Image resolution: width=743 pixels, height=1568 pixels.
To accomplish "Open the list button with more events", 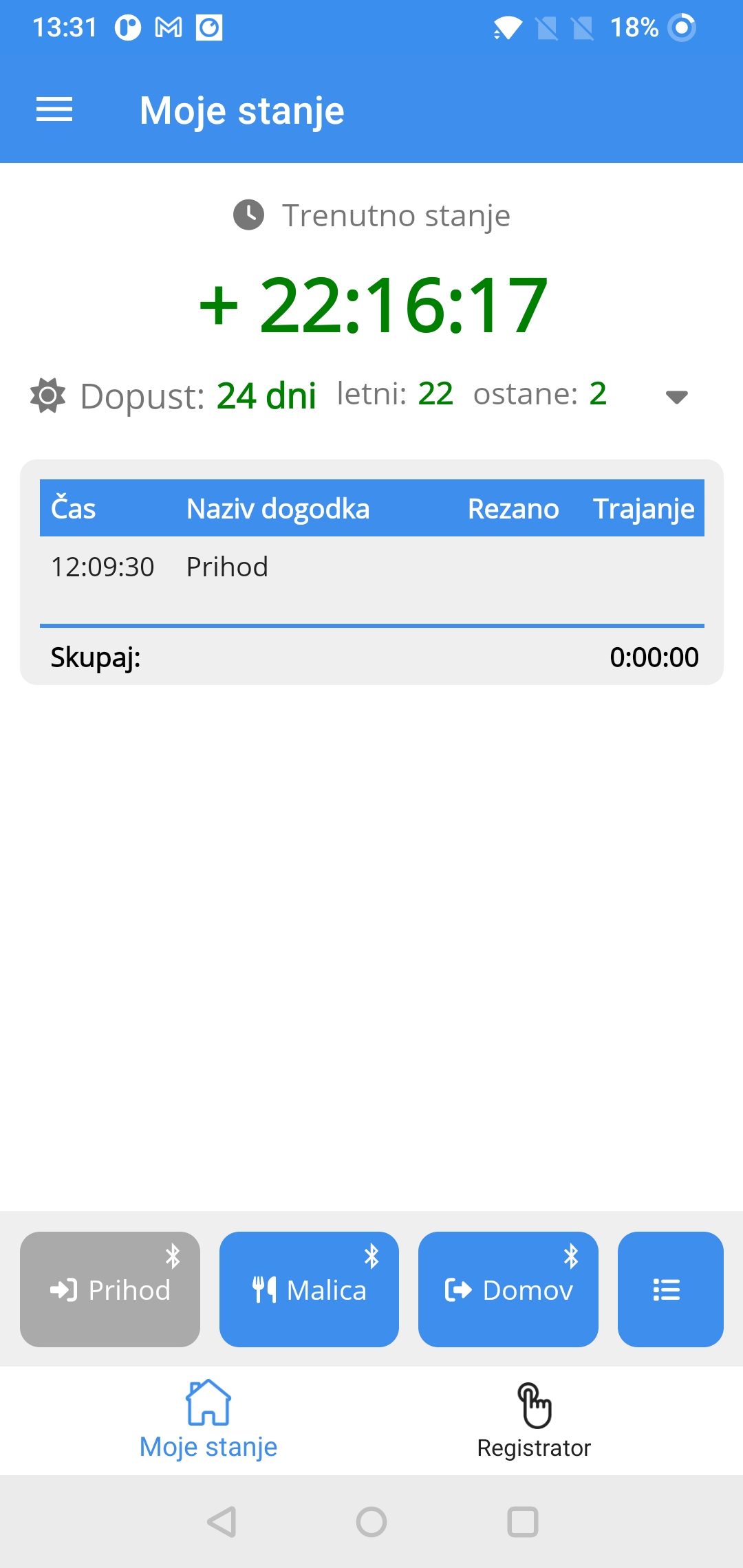I will (671, 1289).
